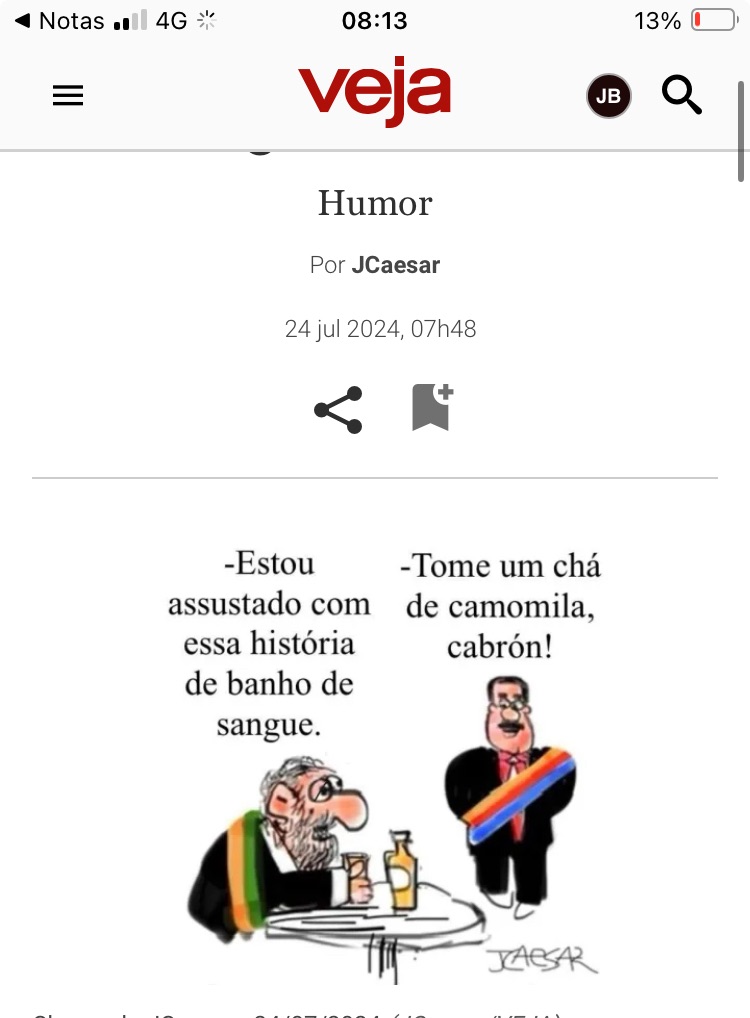750x1018 pixels.
Task: Open the JCaesar cartoon image
Action: click(x=385, y=760)
